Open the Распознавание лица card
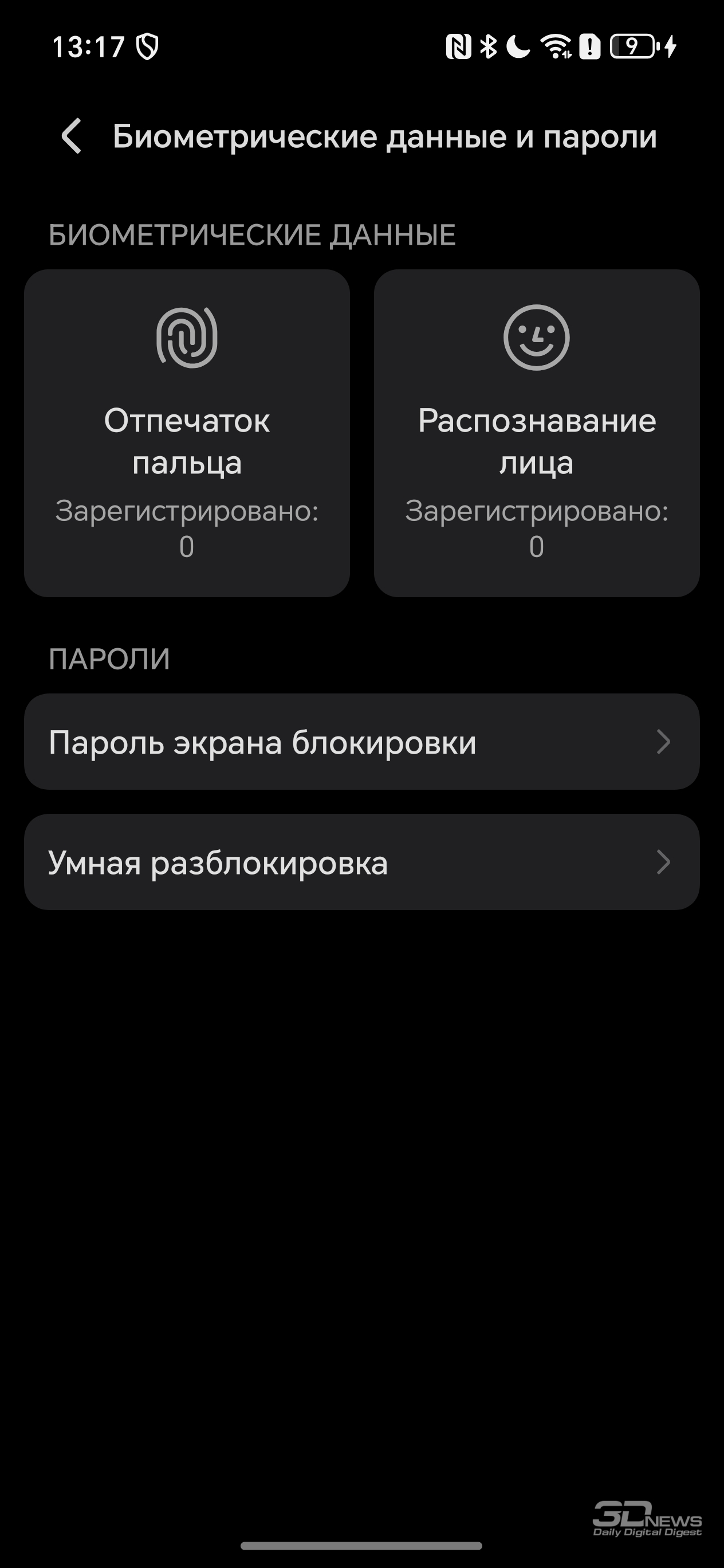The width and height of the screenshot is (724, 1568). [537, 433]
